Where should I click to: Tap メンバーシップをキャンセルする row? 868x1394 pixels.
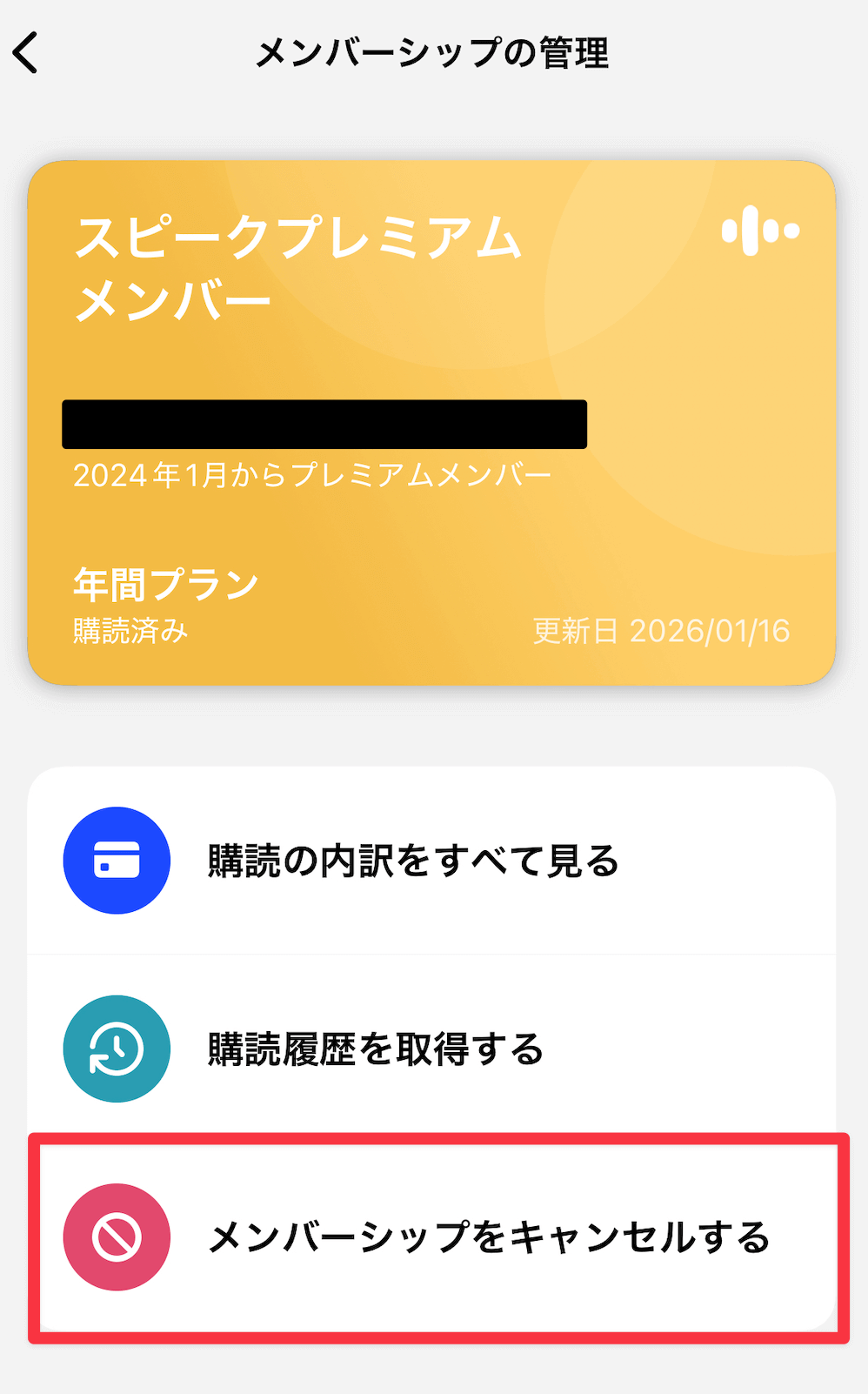click(431, 1237)
